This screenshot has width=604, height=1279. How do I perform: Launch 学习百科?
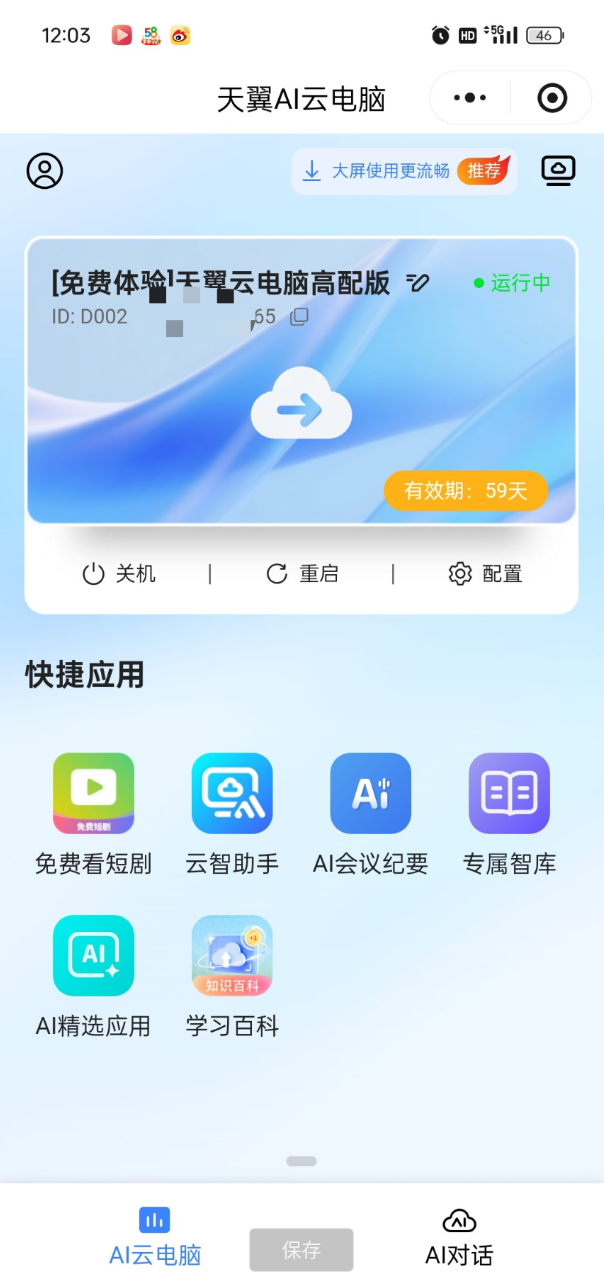pyautogui.click(x=232, y=955)
